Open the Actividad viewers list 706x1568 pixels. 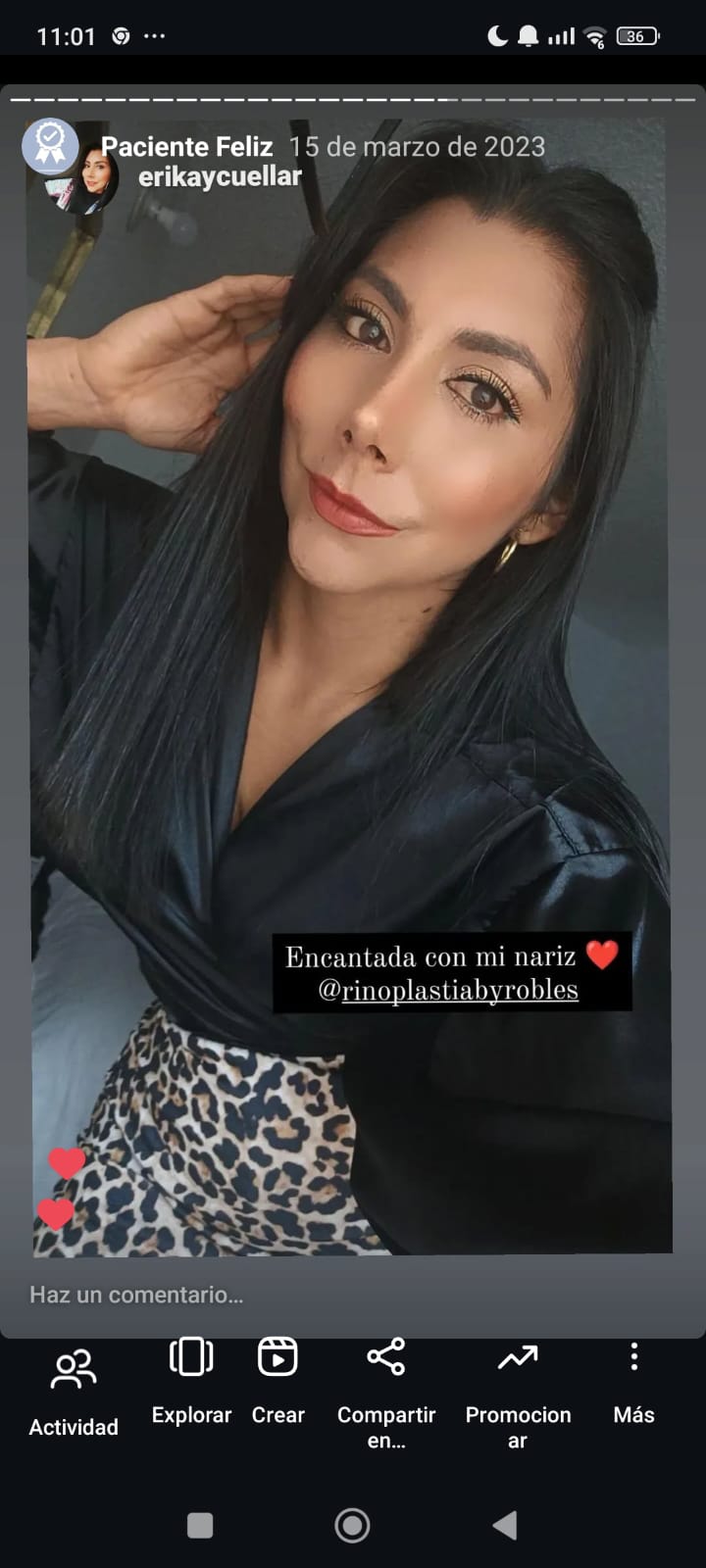[x=74, y=1394]
